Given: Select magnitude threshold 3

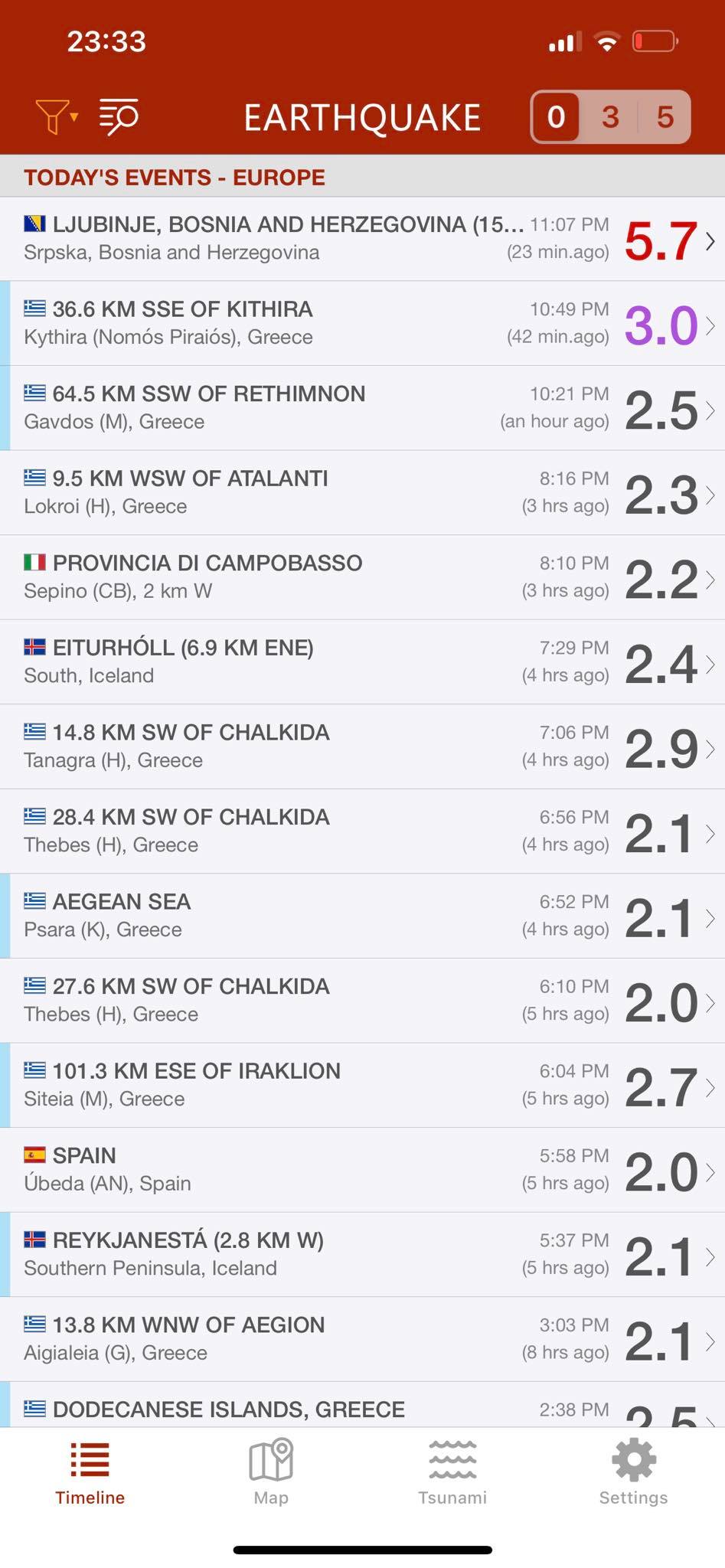Looking at the screenshot, I should (x=610, y=117).
